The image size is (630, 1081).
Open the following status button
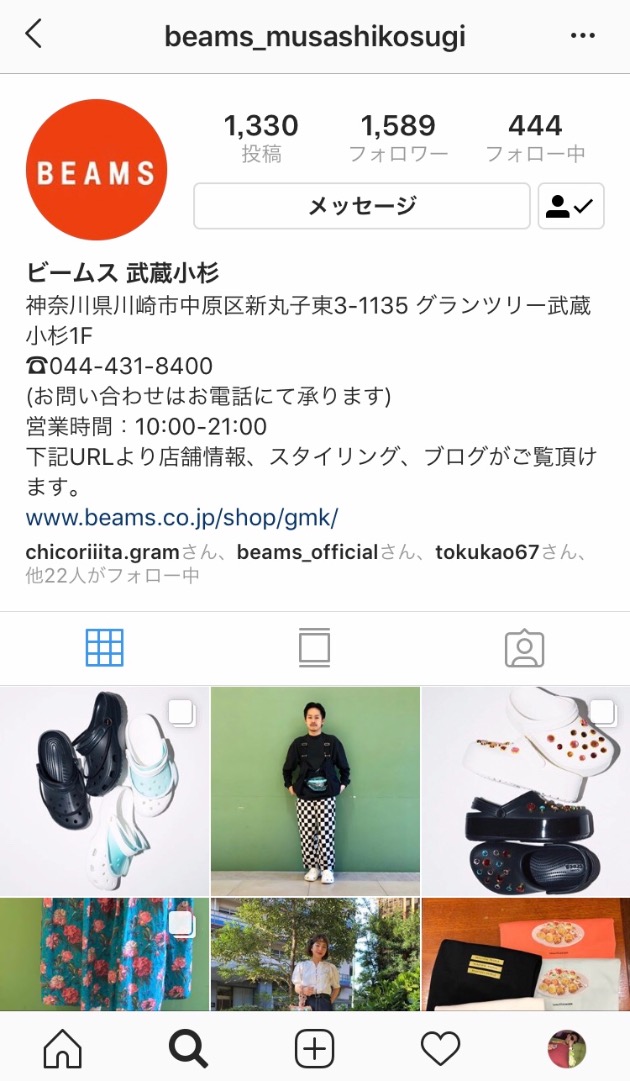(571, 207)
